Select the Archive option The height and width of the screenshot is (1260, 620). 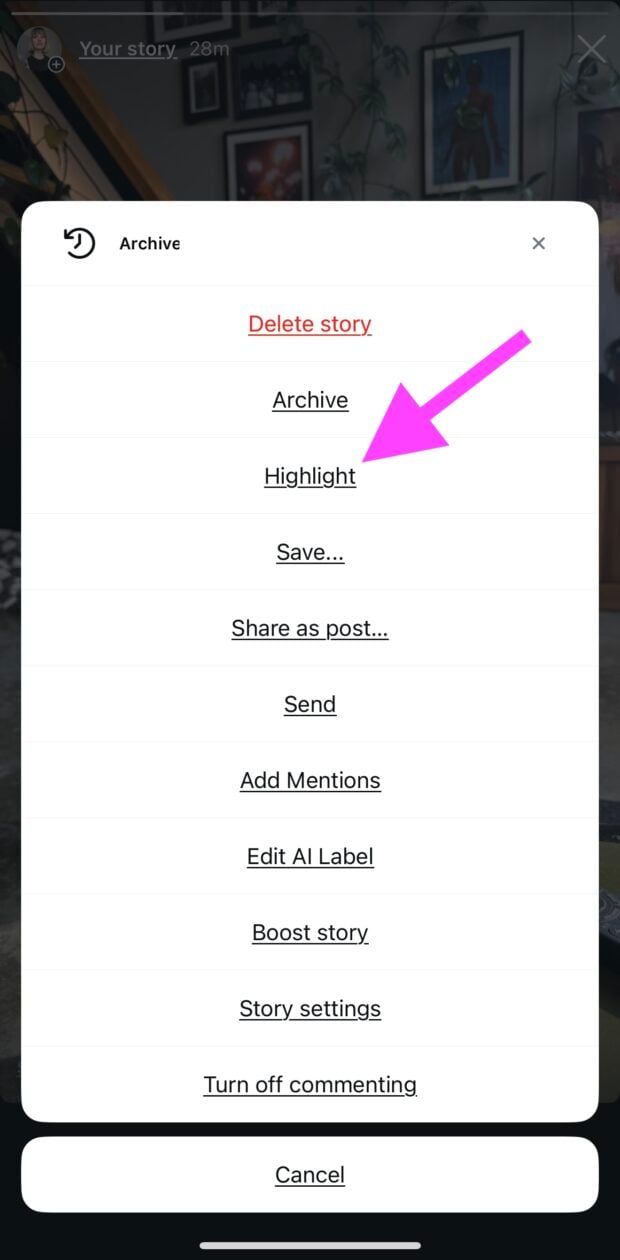[x=310, y=400]
